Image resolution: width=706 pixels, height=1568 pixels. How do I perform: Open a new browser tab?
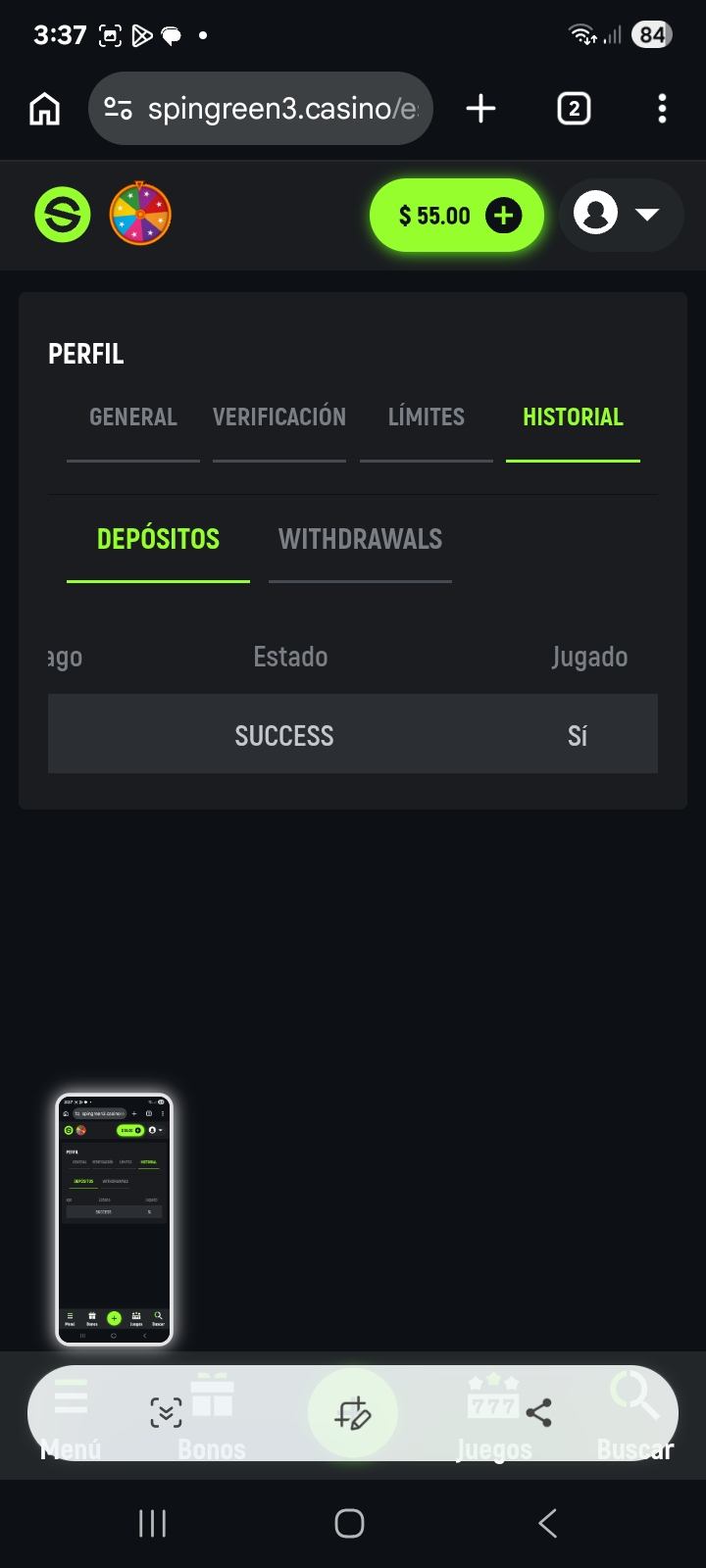480,109
